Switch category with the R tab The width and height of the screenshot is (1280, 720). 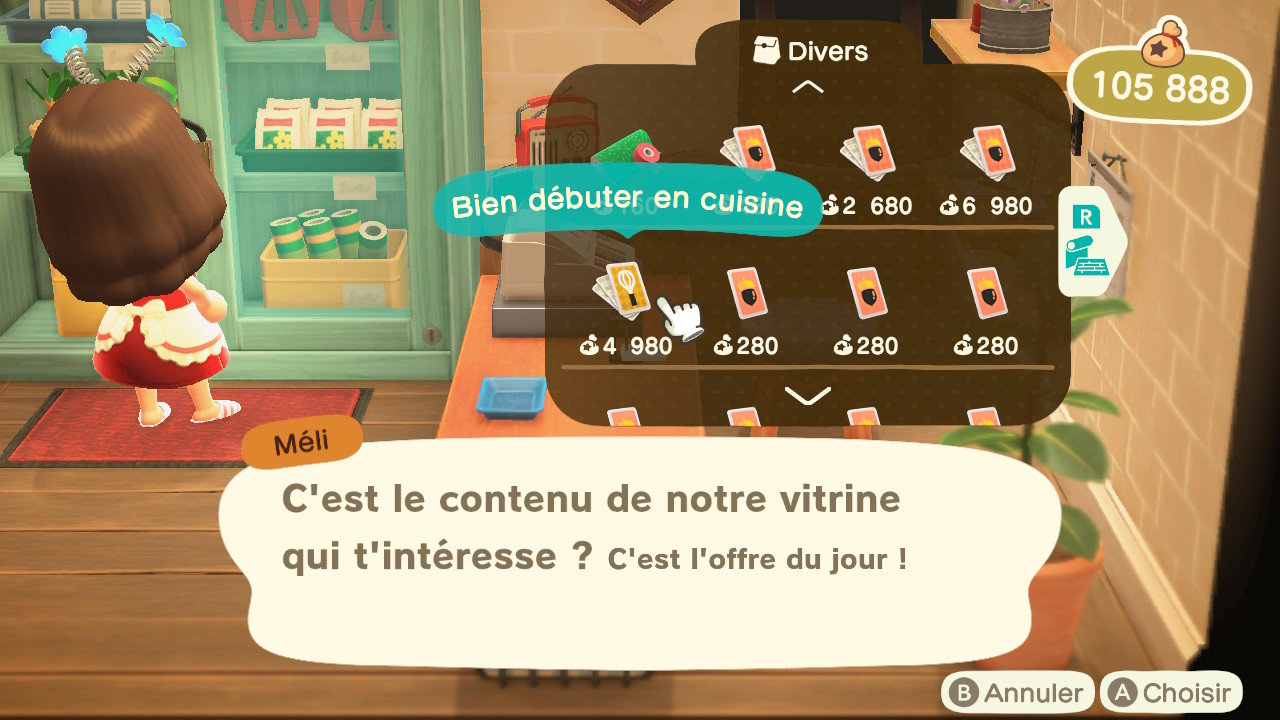click(1087, 242)
